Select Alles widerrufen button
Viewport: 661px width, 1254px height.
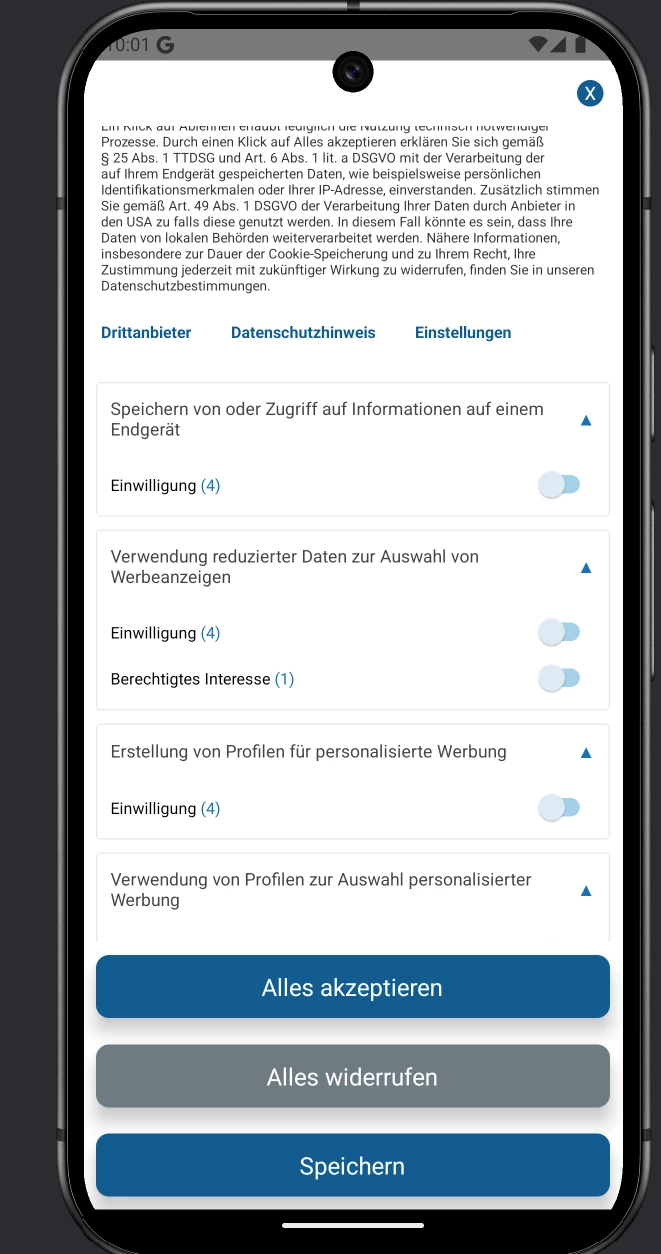pos(352,1076)
